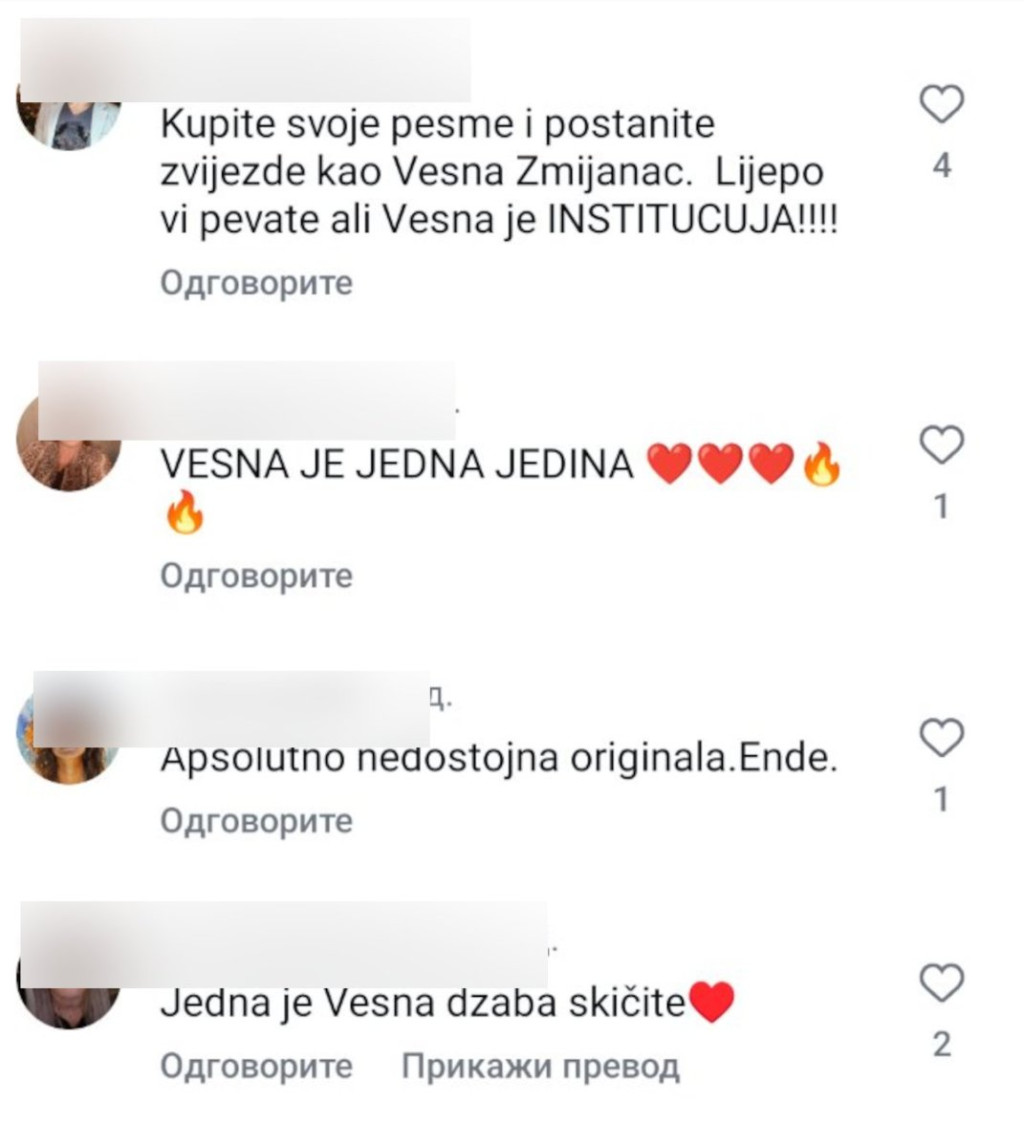Open avatar of 'Jedna je Vesna dzaba' commenter
The width and height of the screenshot is (1024, 1147).
tap(70, 998)
